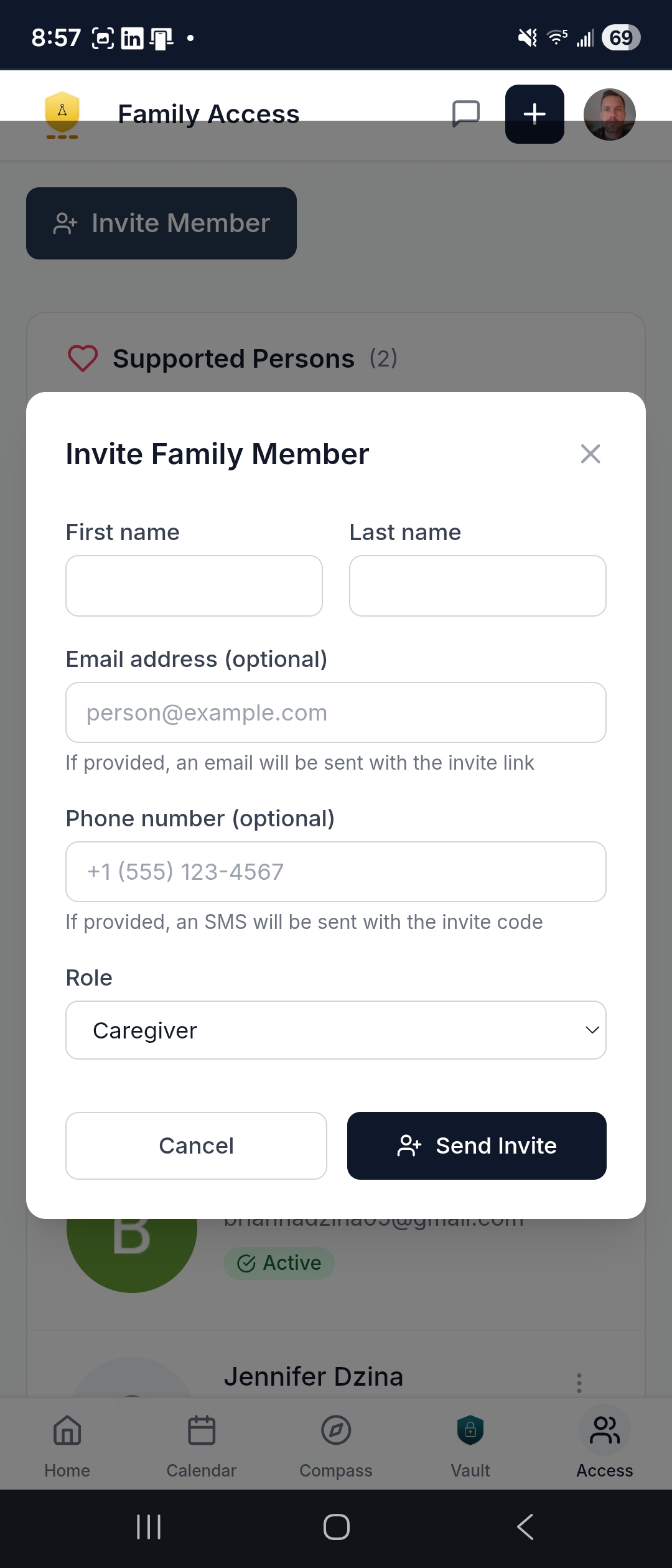This screenshot has width=672, height=1568.
Task: Tap the profile avatar in the header
Action: click(x=609, y=113)
